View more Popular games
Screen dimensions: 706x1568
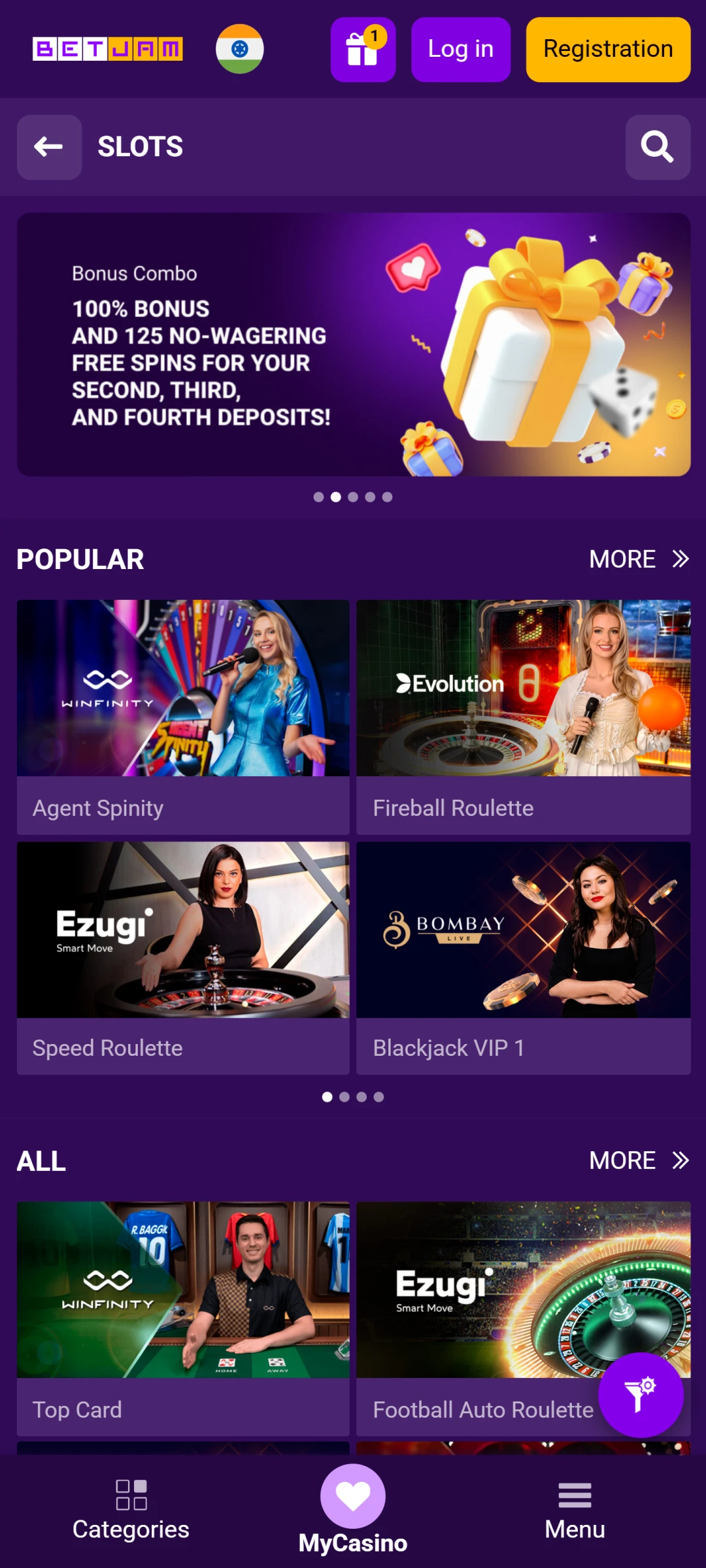[x=639, y=559]
